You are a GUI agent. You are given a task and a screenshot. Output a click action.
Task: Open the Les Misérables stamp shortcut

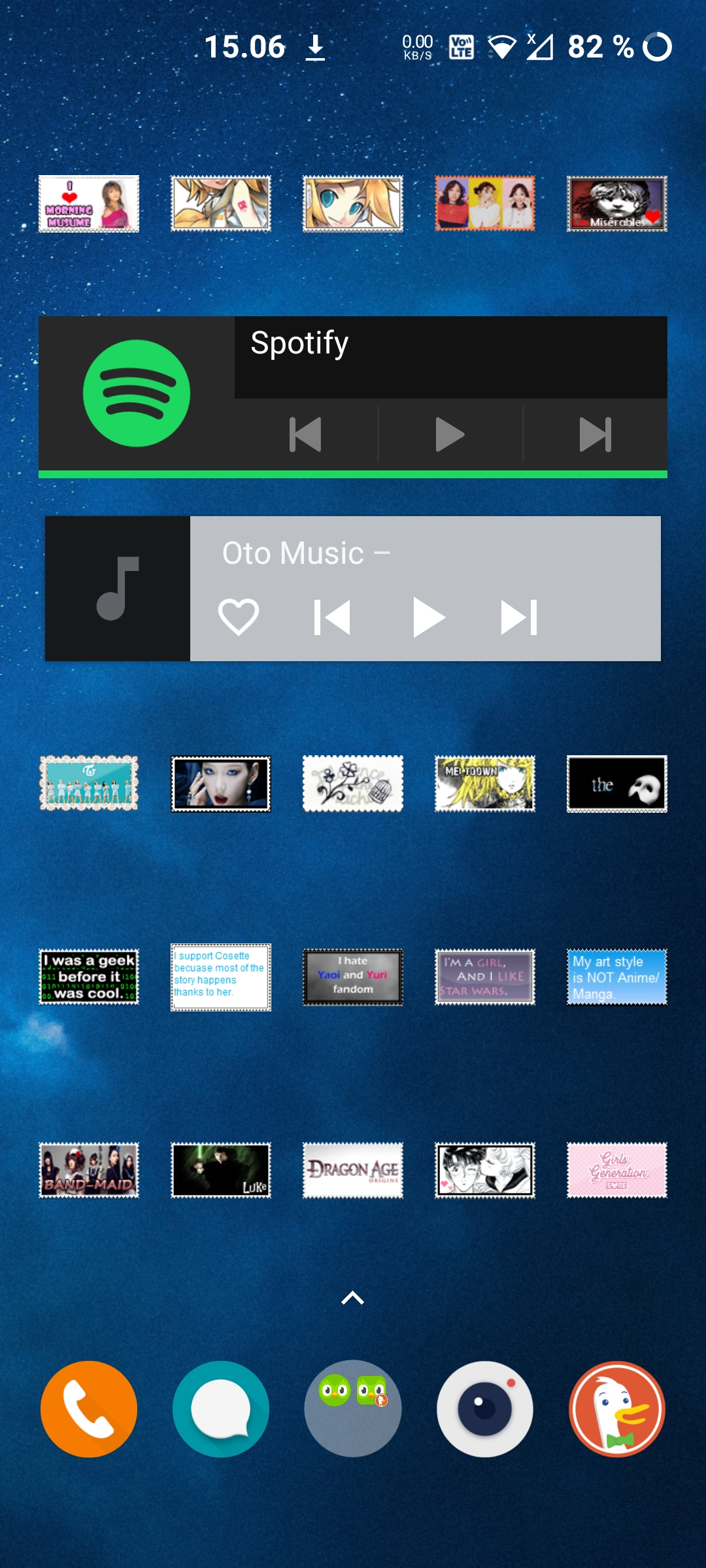617,203
